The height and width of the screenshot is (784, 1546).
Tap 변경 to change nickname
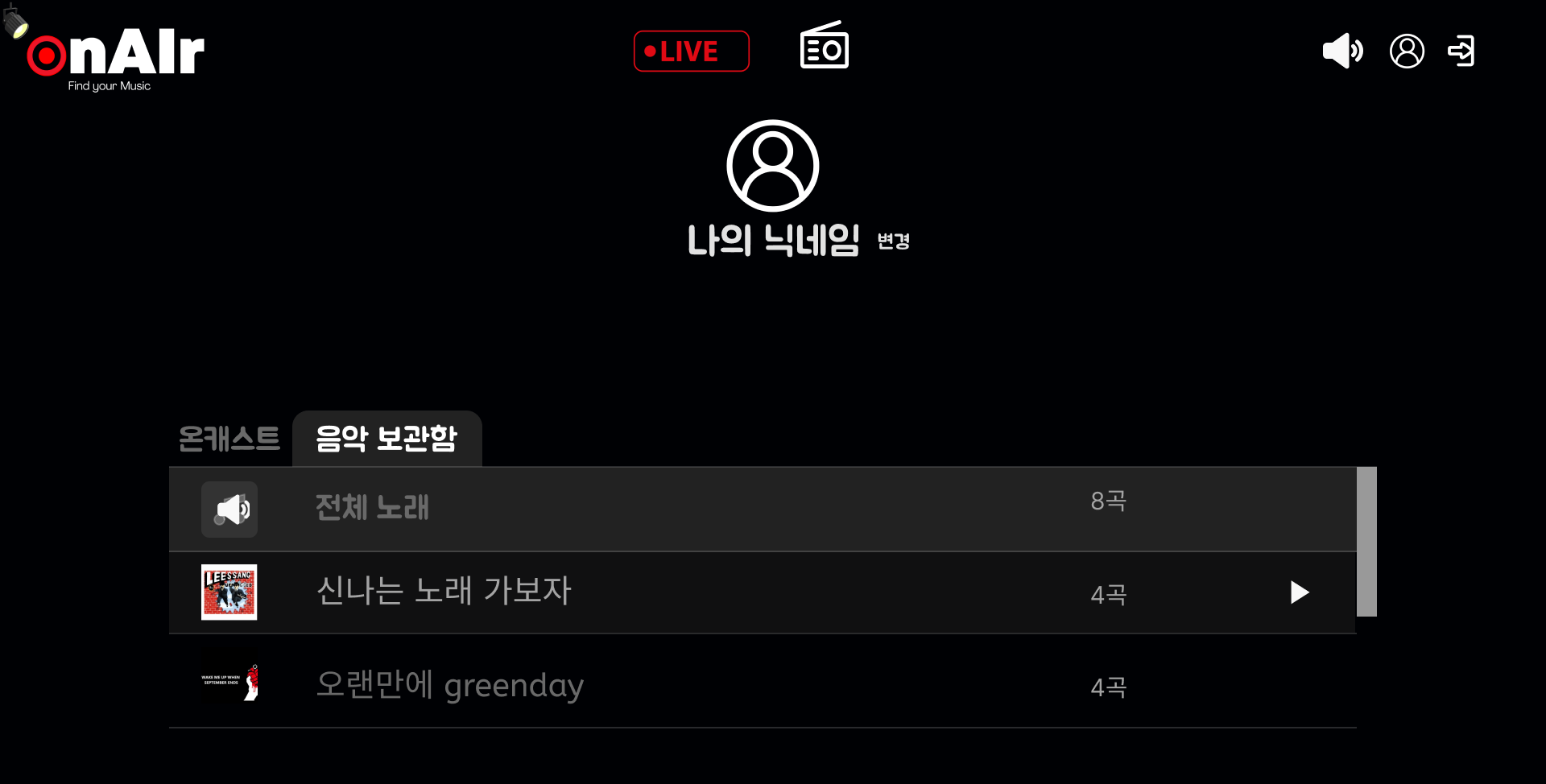pos(893,241)
